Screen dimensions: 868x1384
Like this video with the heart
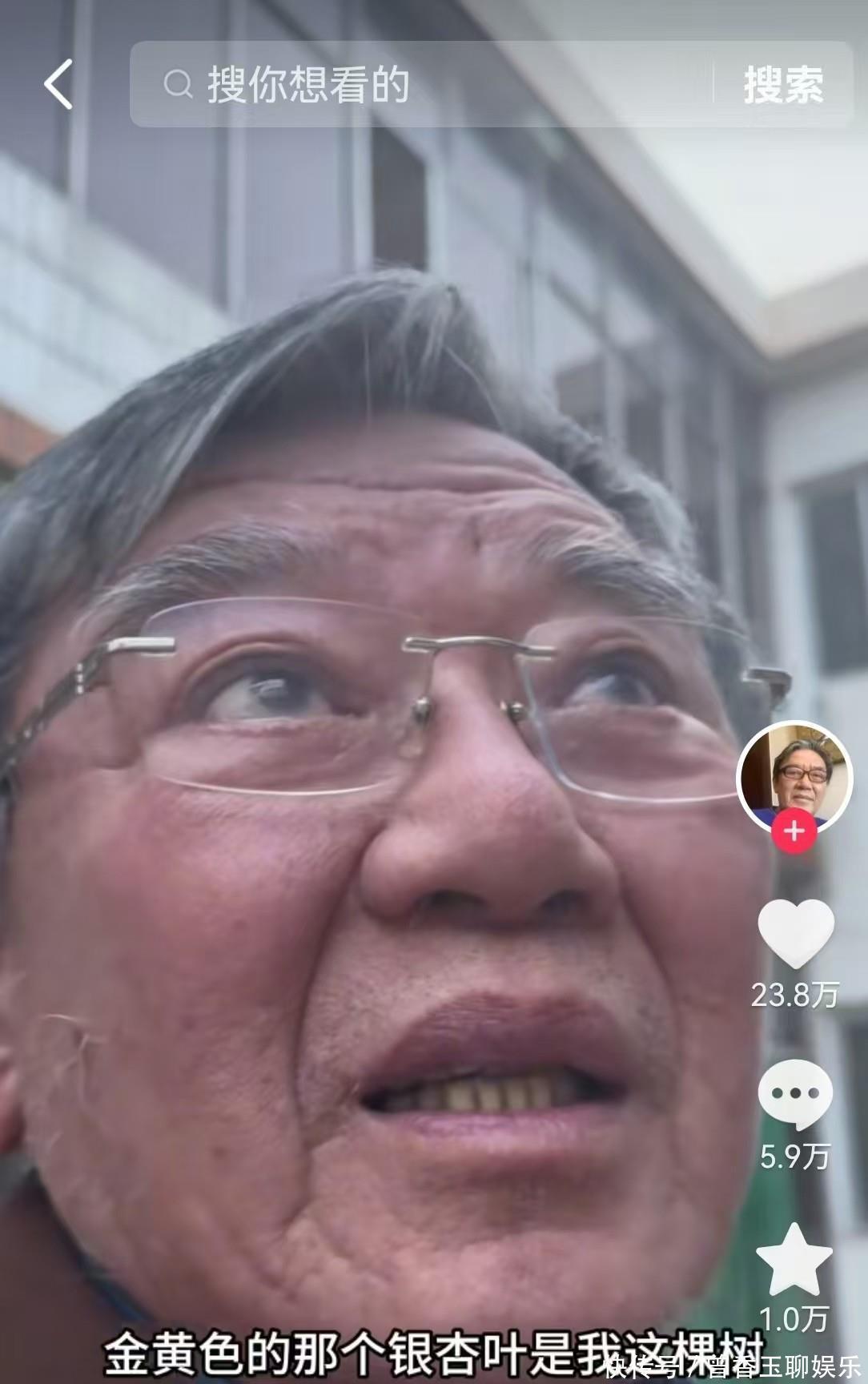point(795,935)
